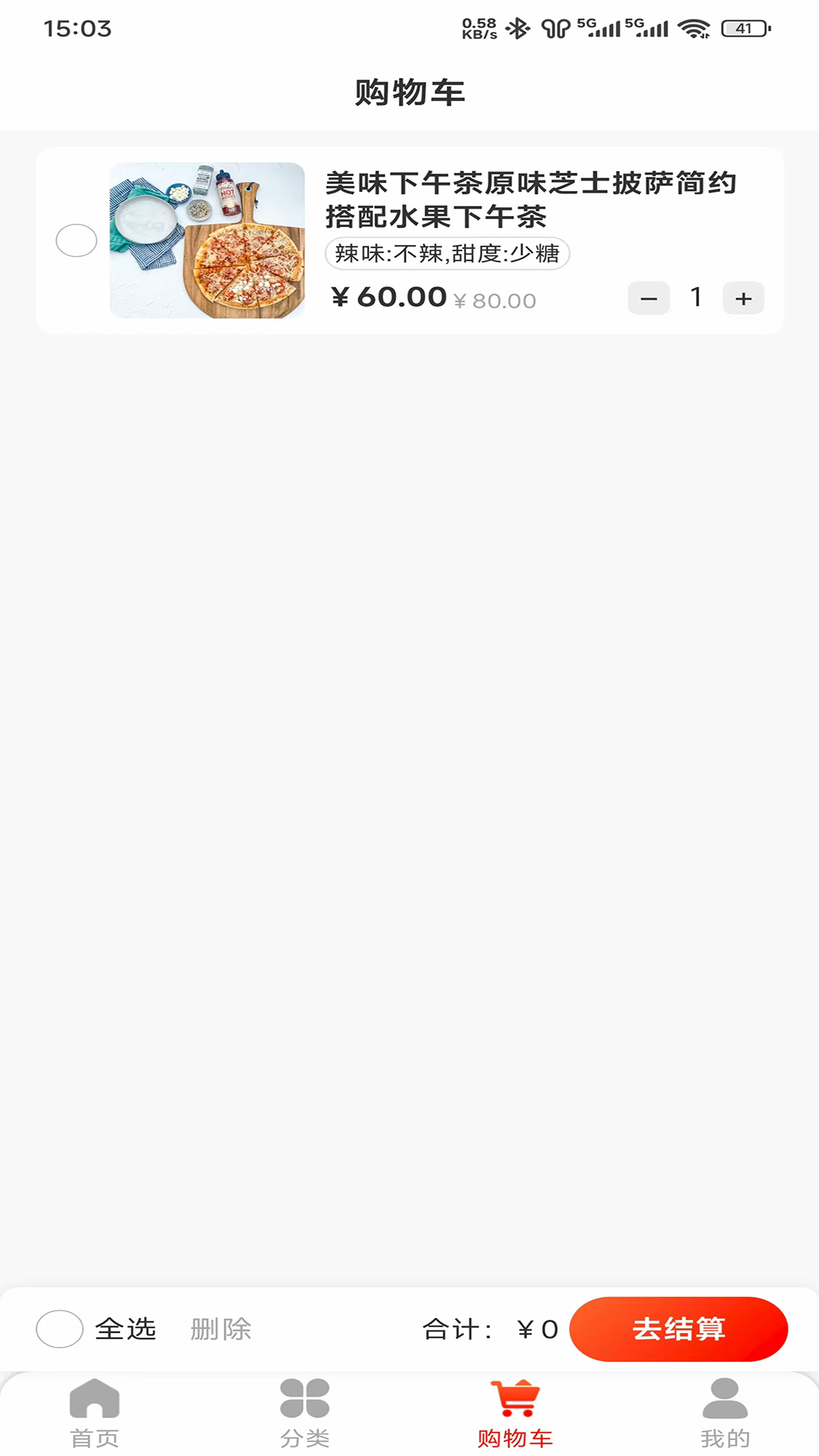Tap 删除 to delete items

tap(221, 1329)
